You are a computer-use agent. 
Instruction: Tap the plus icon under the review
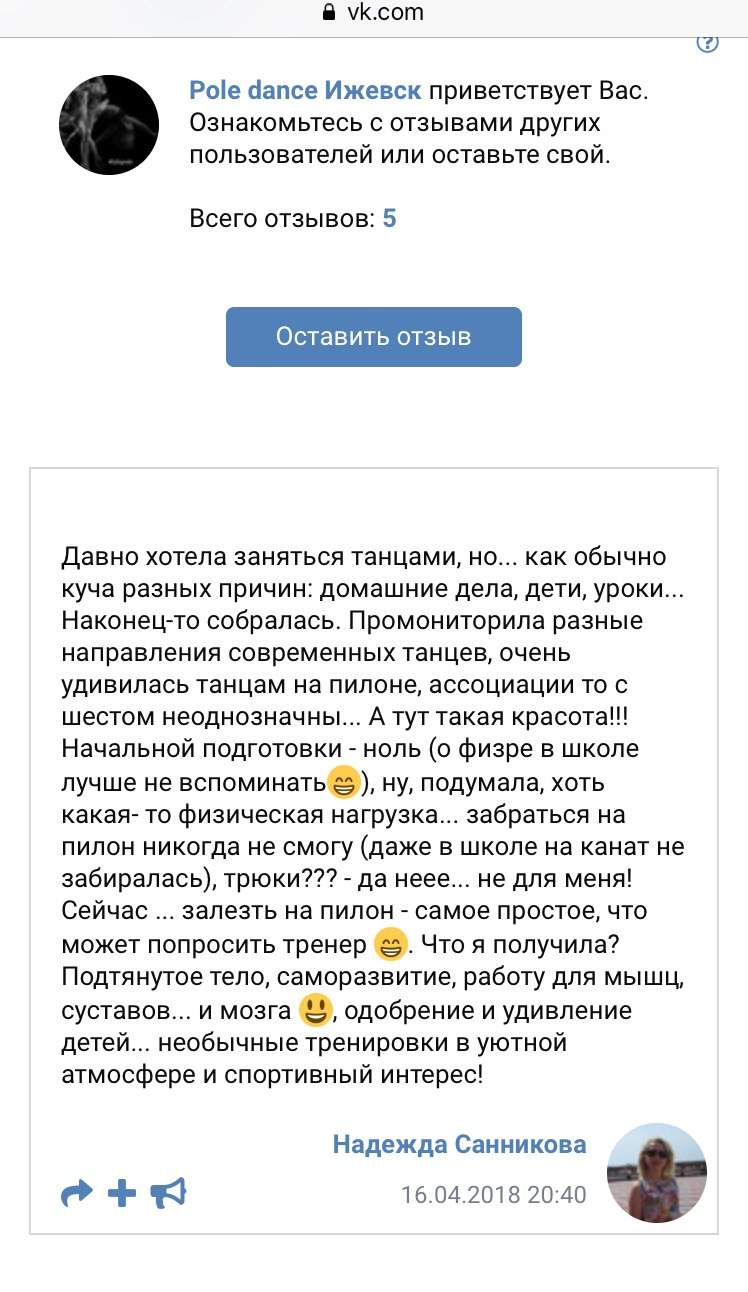122,1192
